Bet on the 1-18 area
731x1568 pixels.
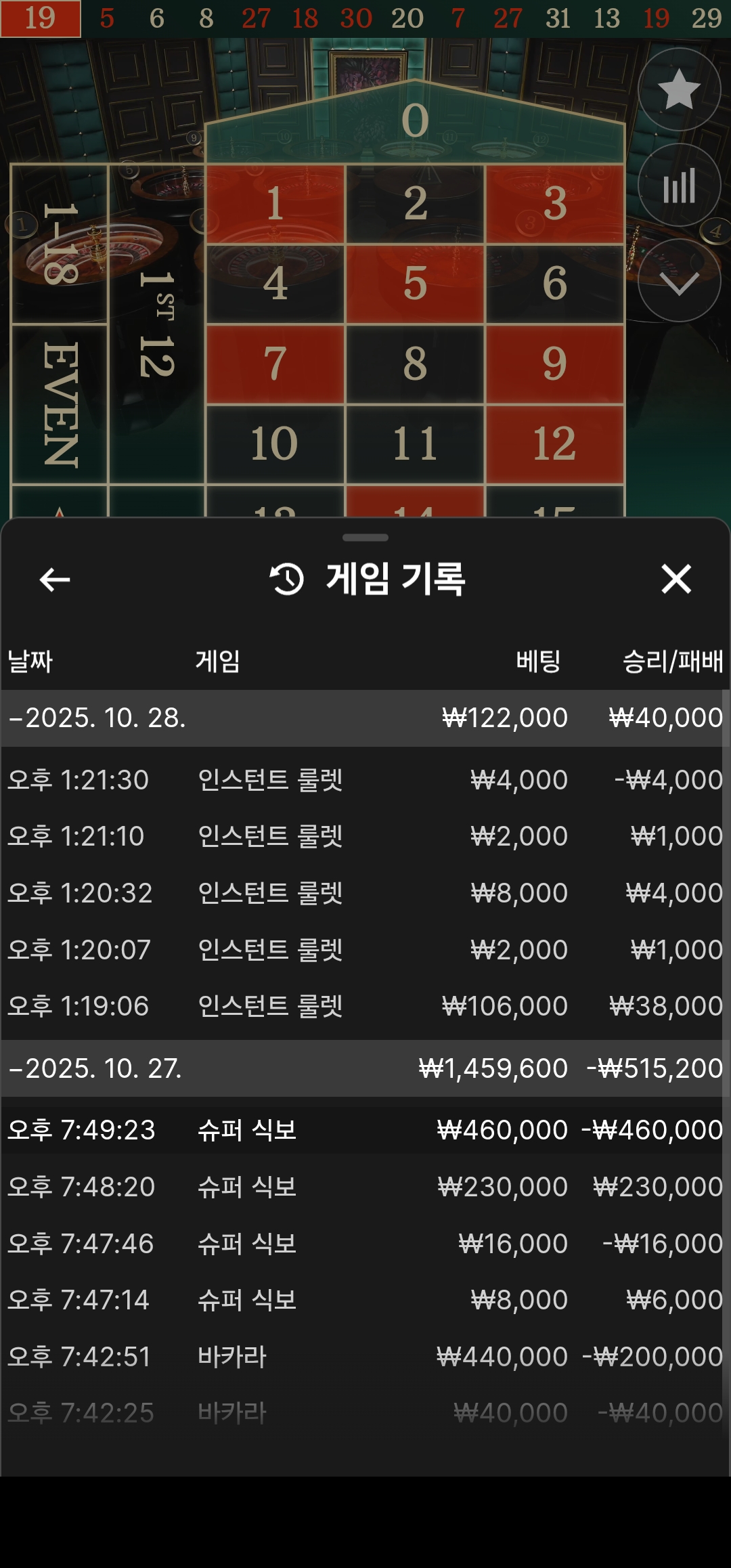pos(60,244)
